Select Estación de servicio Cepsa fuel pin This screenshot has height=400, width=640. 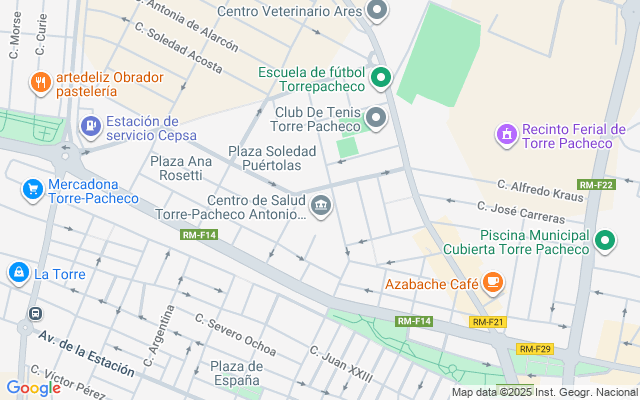tap(90, 125)
